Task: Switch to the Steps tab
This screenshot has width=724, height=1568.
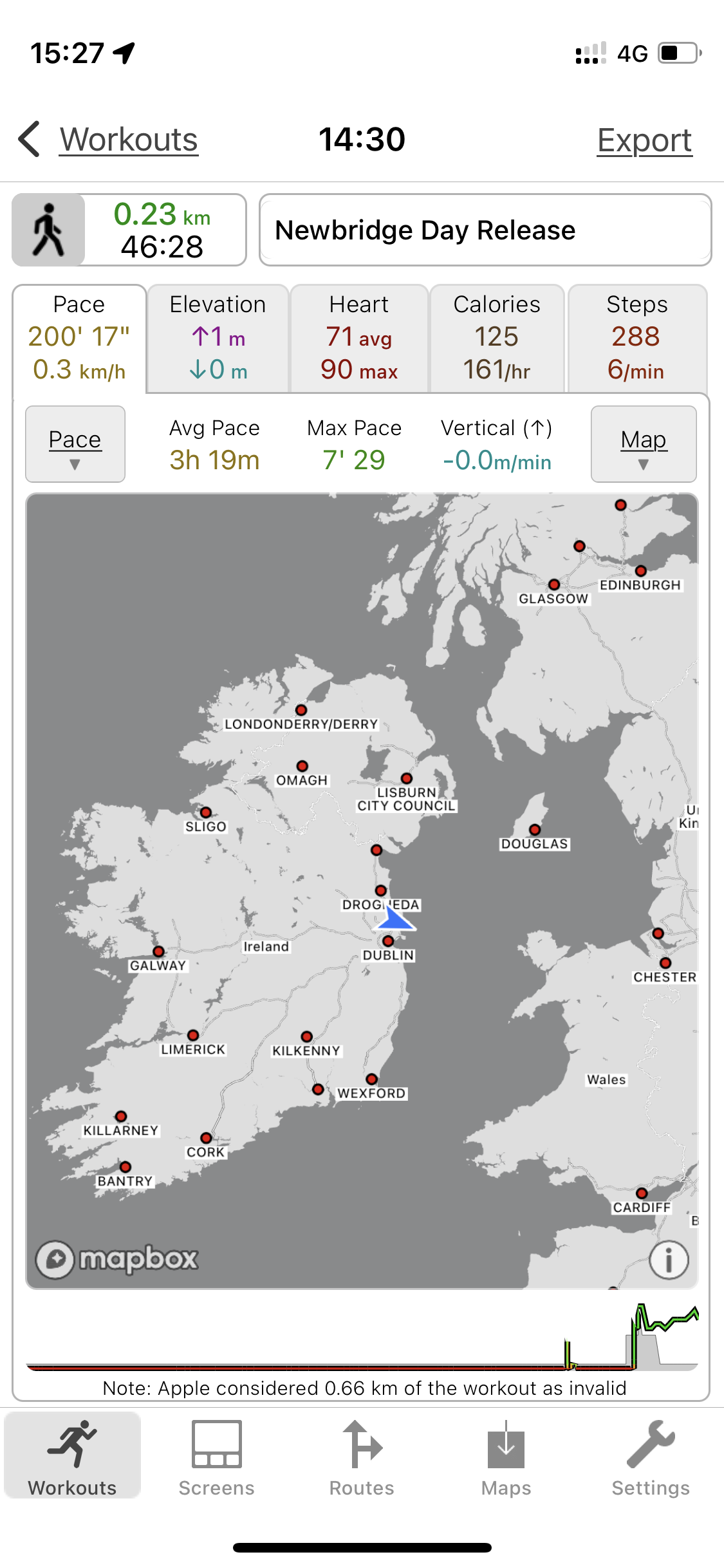Action: pyautogui.click(x=636, y=338)
